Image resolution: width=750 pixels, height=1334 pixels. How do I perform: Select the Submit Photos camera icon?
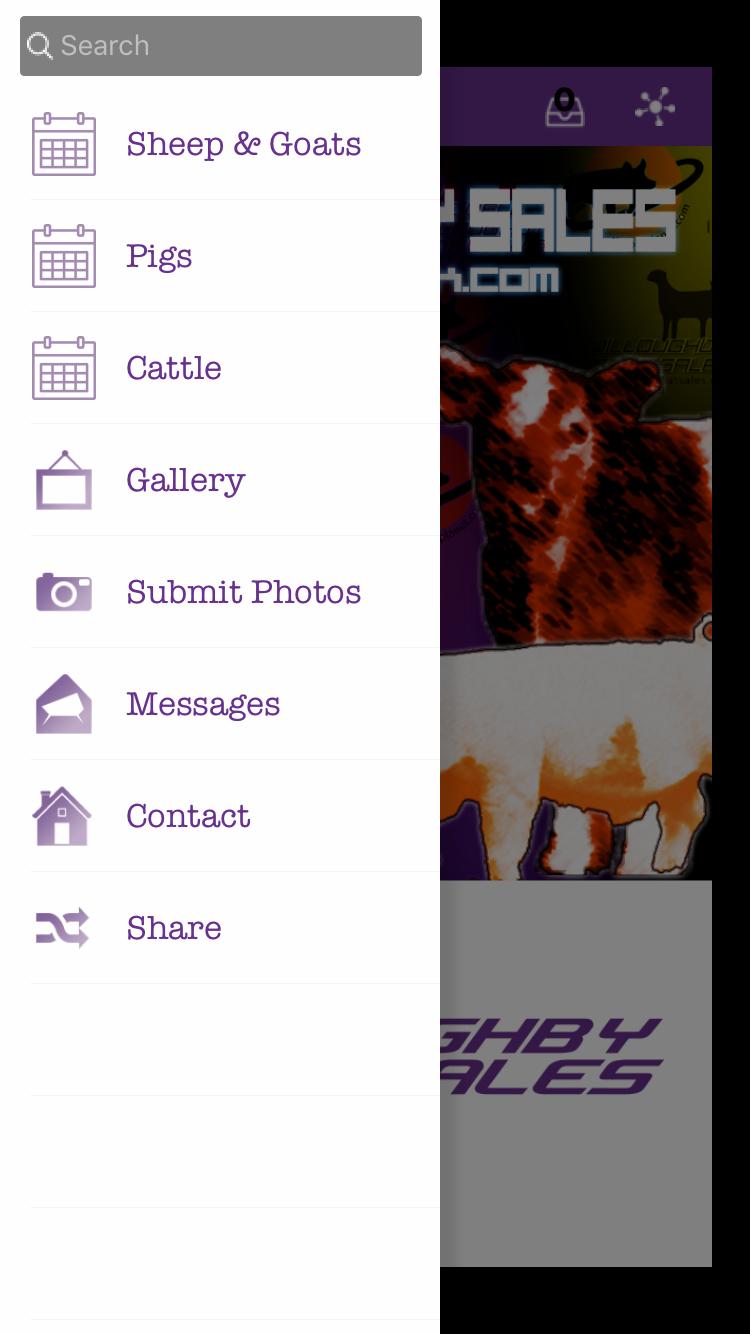63,592
